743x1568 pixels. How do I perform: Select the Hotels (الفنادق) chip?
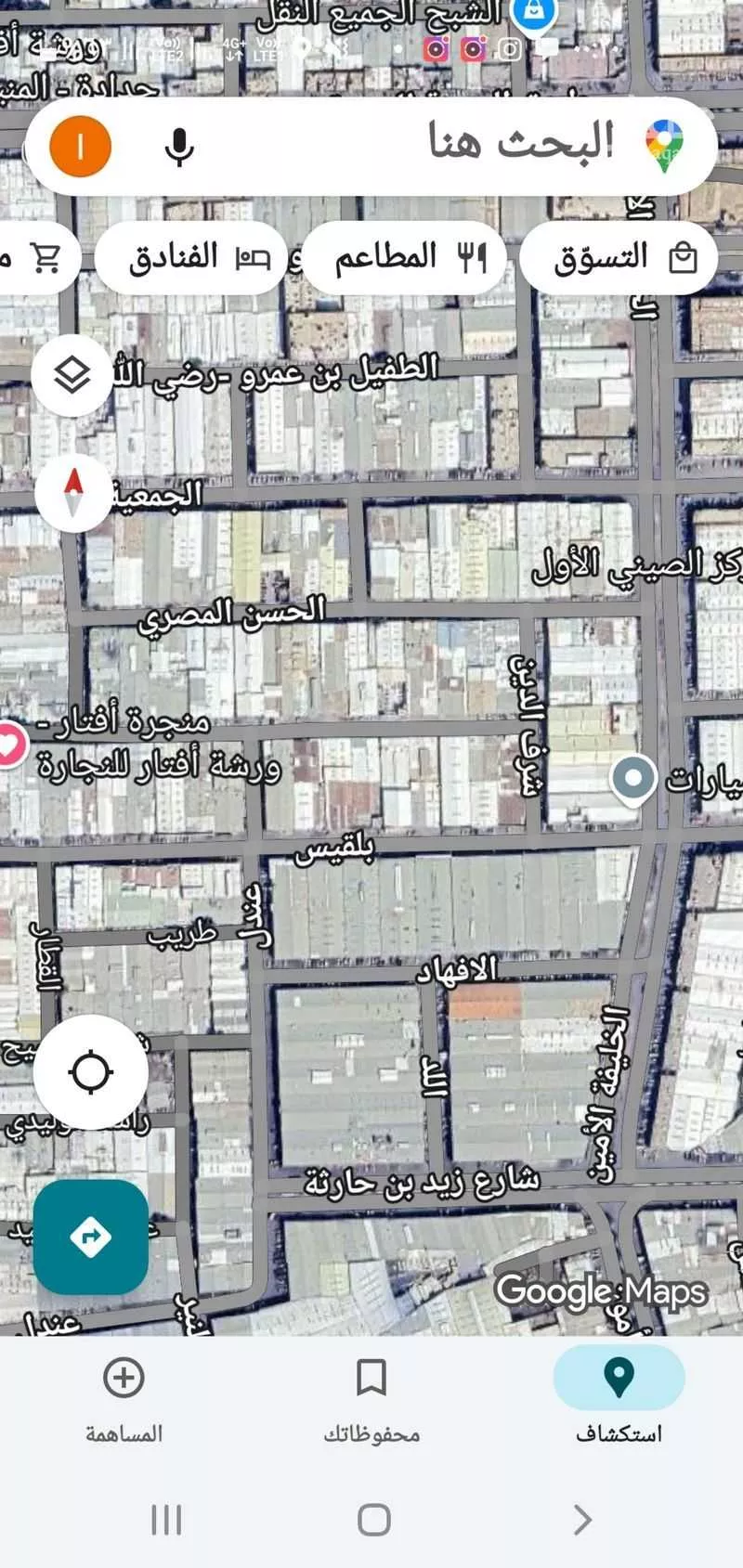click(192, 257)
